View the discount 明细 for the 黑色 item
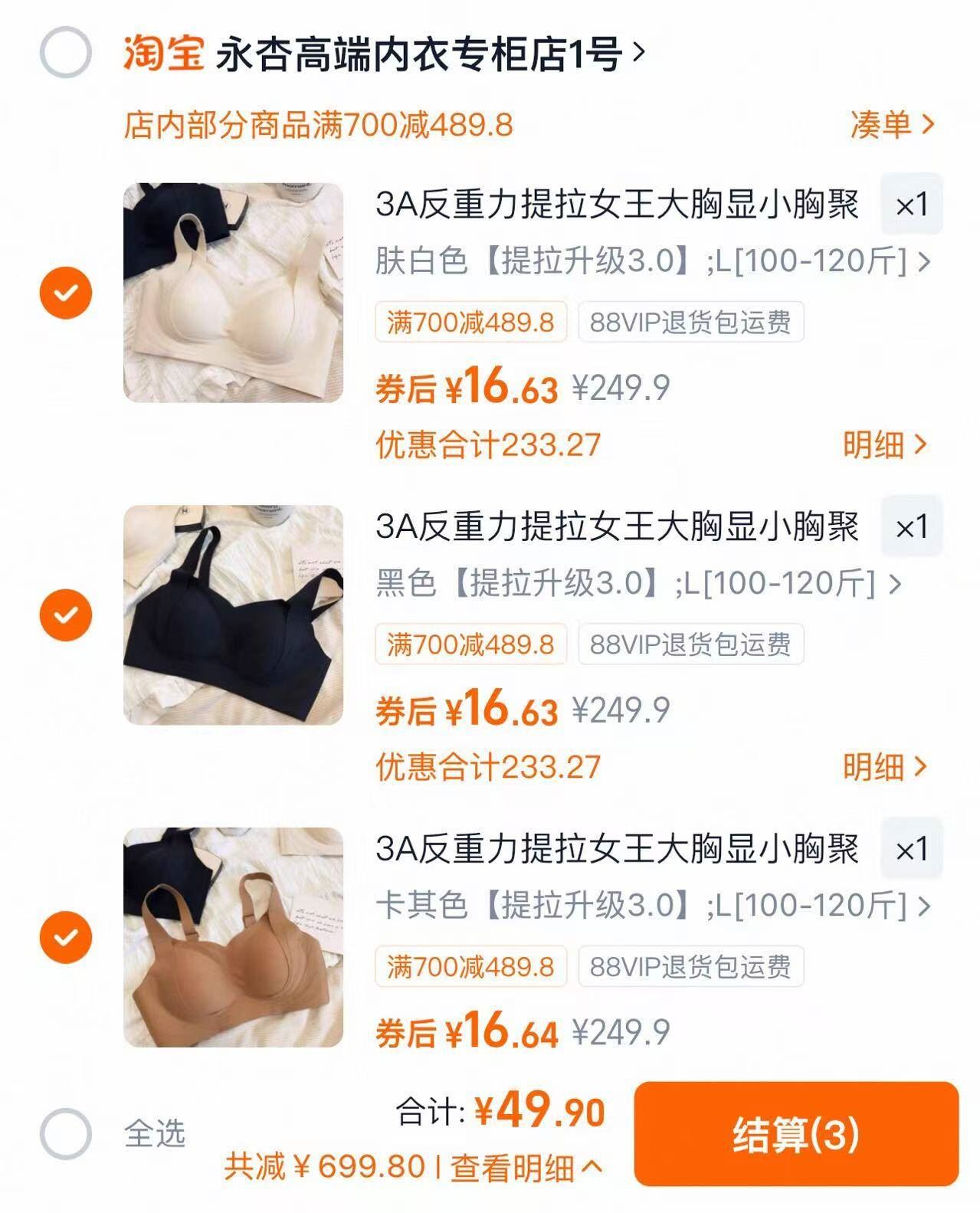Screen dimensions: 980x1213 (884, 766)
